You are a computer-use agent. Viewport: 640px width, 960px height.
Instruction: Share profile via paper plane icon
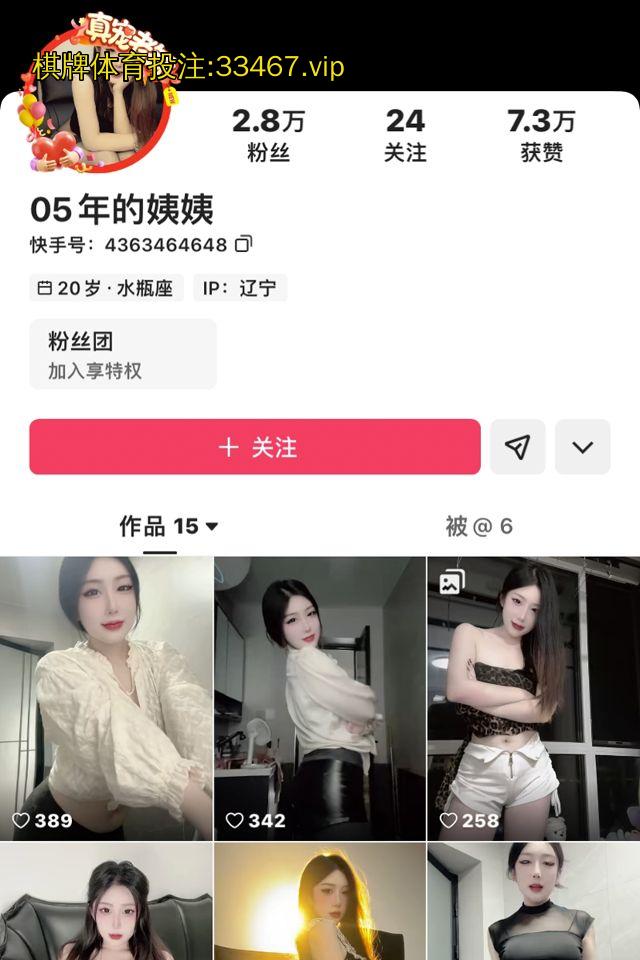517,447
